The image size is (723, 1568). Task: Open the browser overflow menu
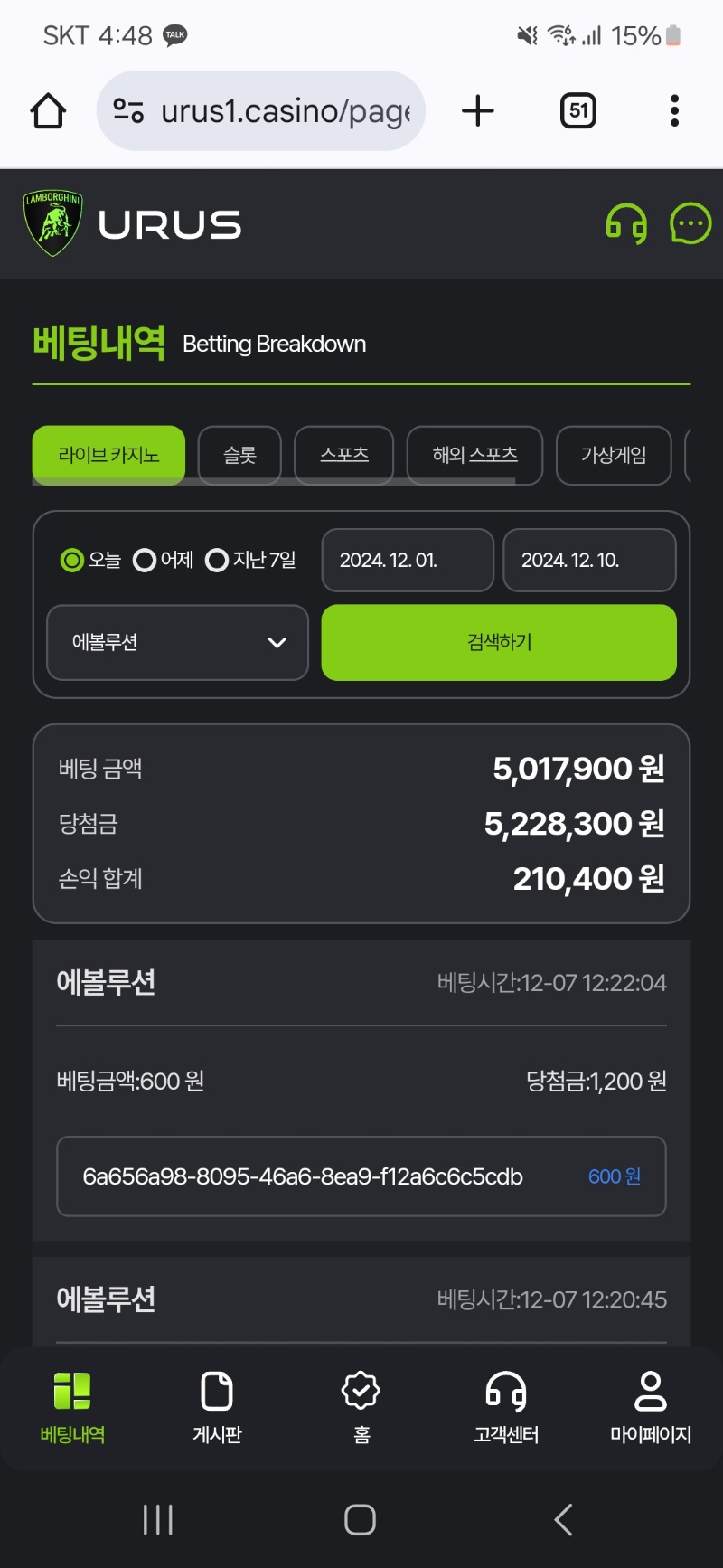(674, 111)
